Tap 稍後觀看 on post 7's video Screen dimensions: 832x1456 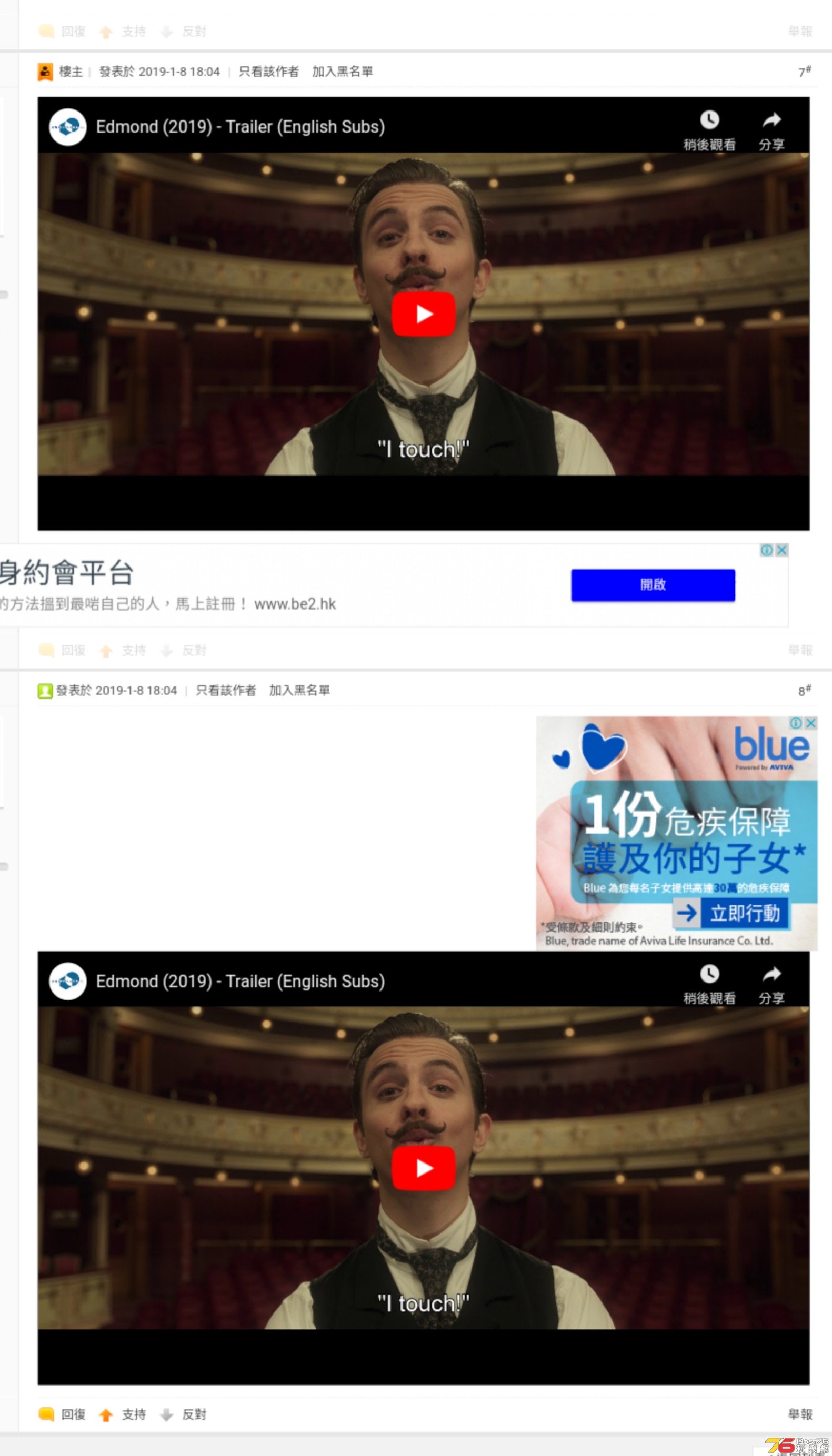(709, 130)
